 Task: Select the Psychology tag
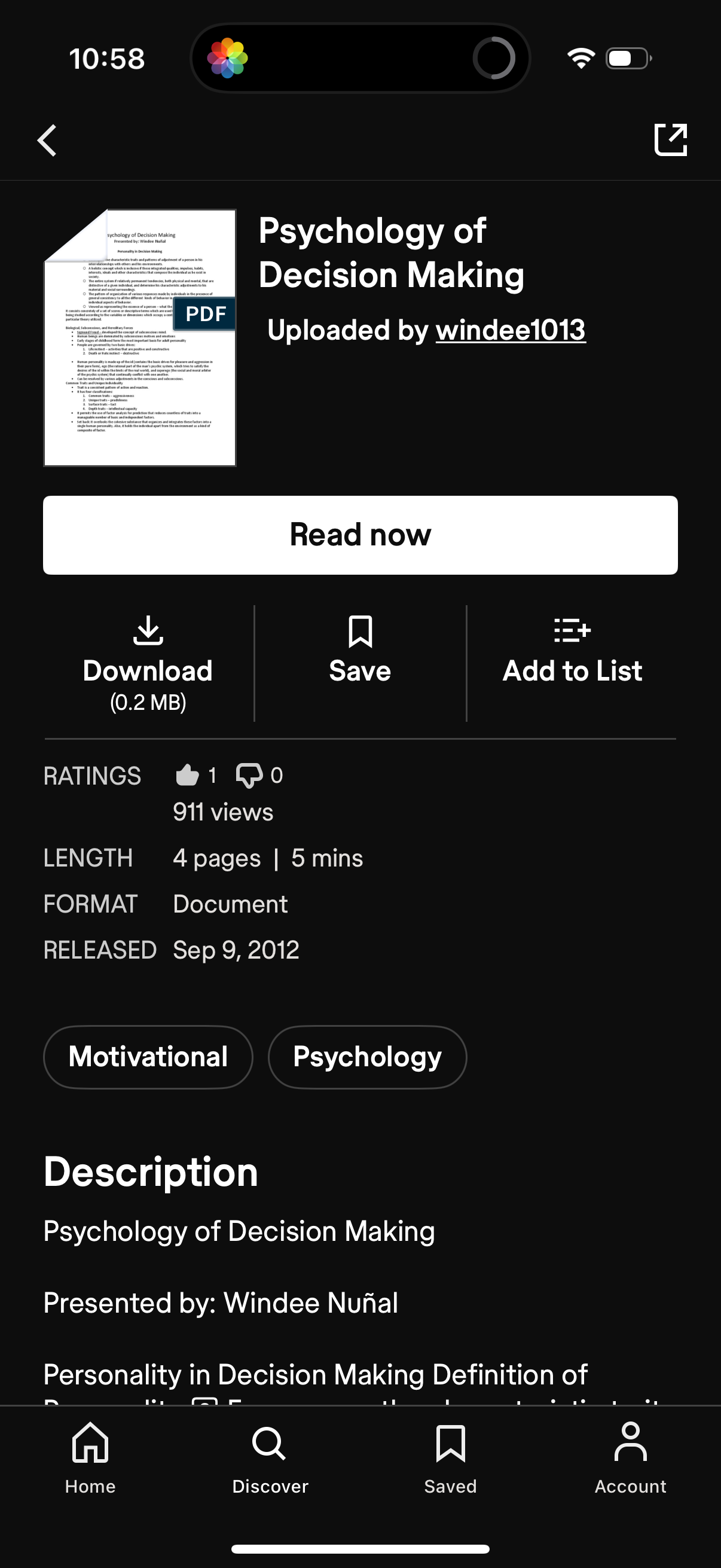(x=368, y=1057)
